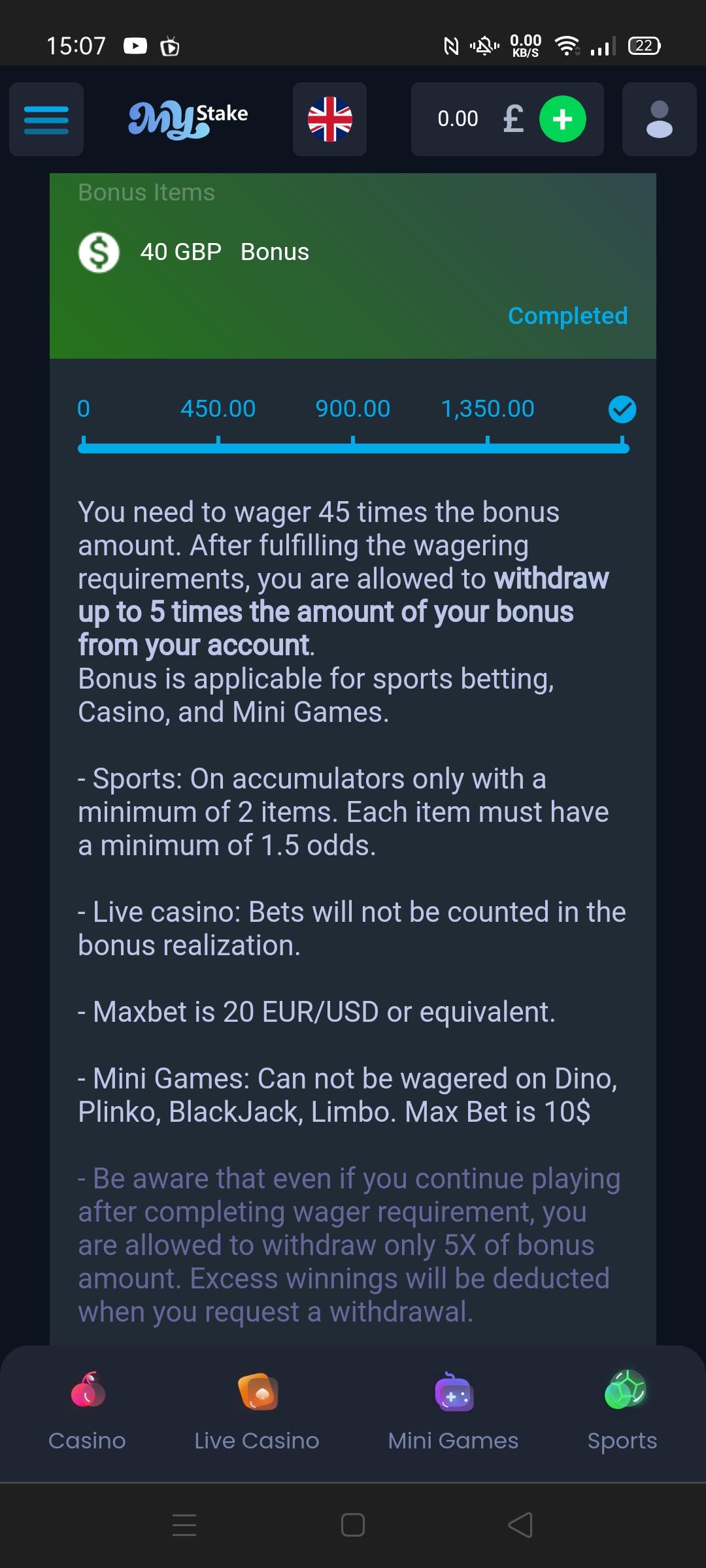Tap the system home button
This screenshot has height=1568, width=706.
tap(353, 1525)
